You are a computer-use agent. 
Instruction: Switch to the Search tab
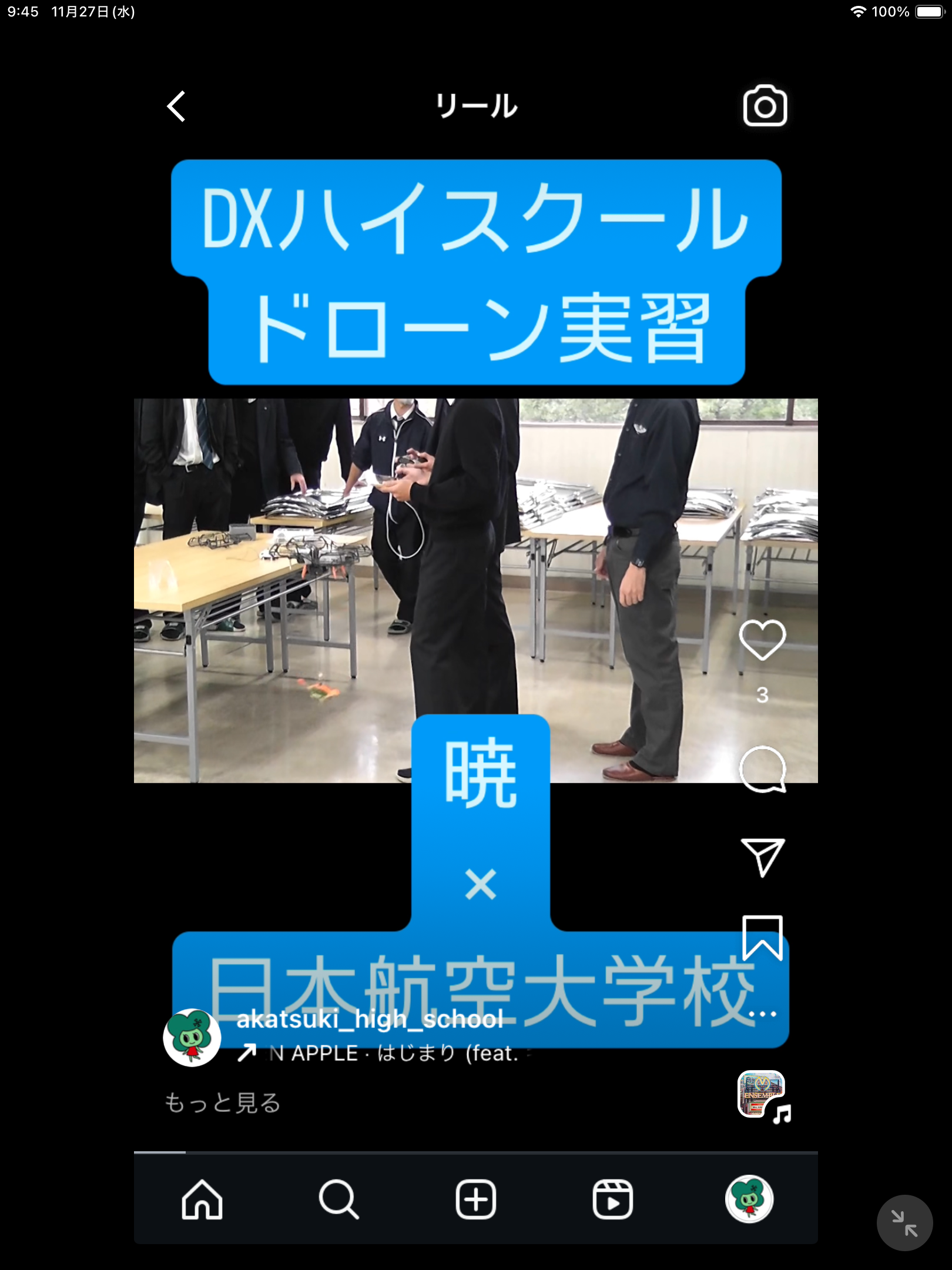point(338,1199)
